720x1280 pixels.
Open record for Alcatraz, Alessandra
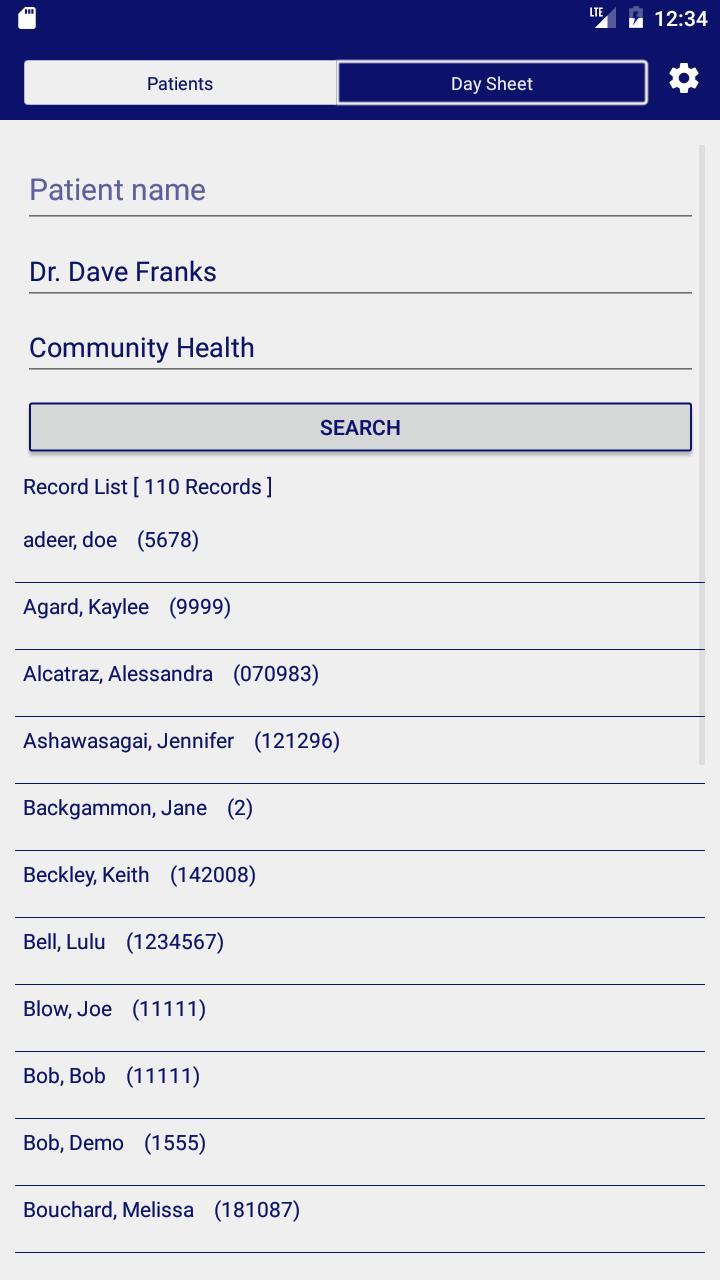(x=171, y=674)
